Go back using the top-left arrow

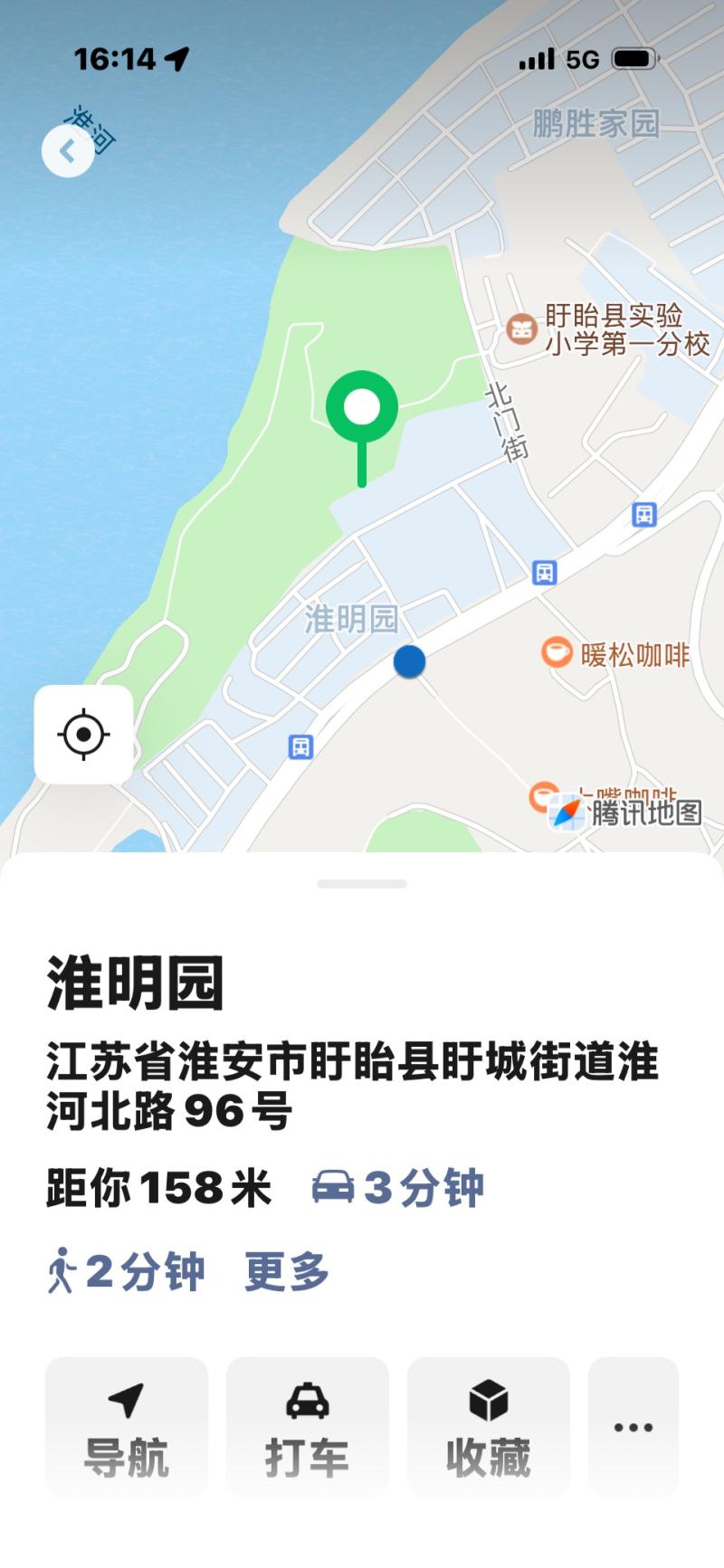tap(67, 151)
